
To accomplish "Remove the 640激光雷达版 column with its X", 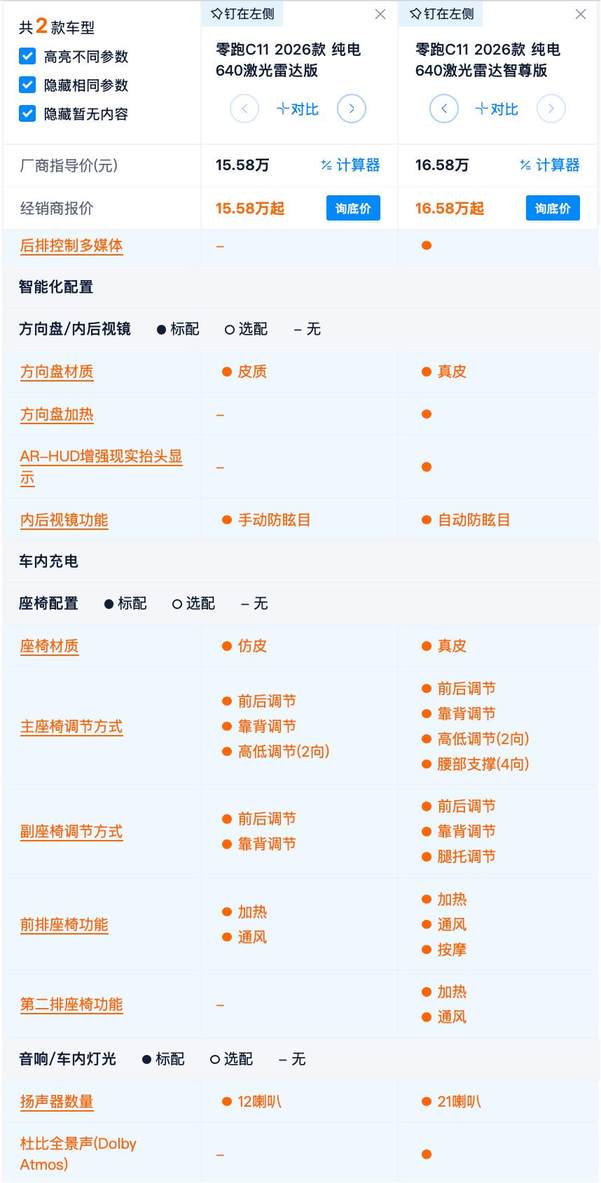I will pyautogui.click(x=380, y=15).
